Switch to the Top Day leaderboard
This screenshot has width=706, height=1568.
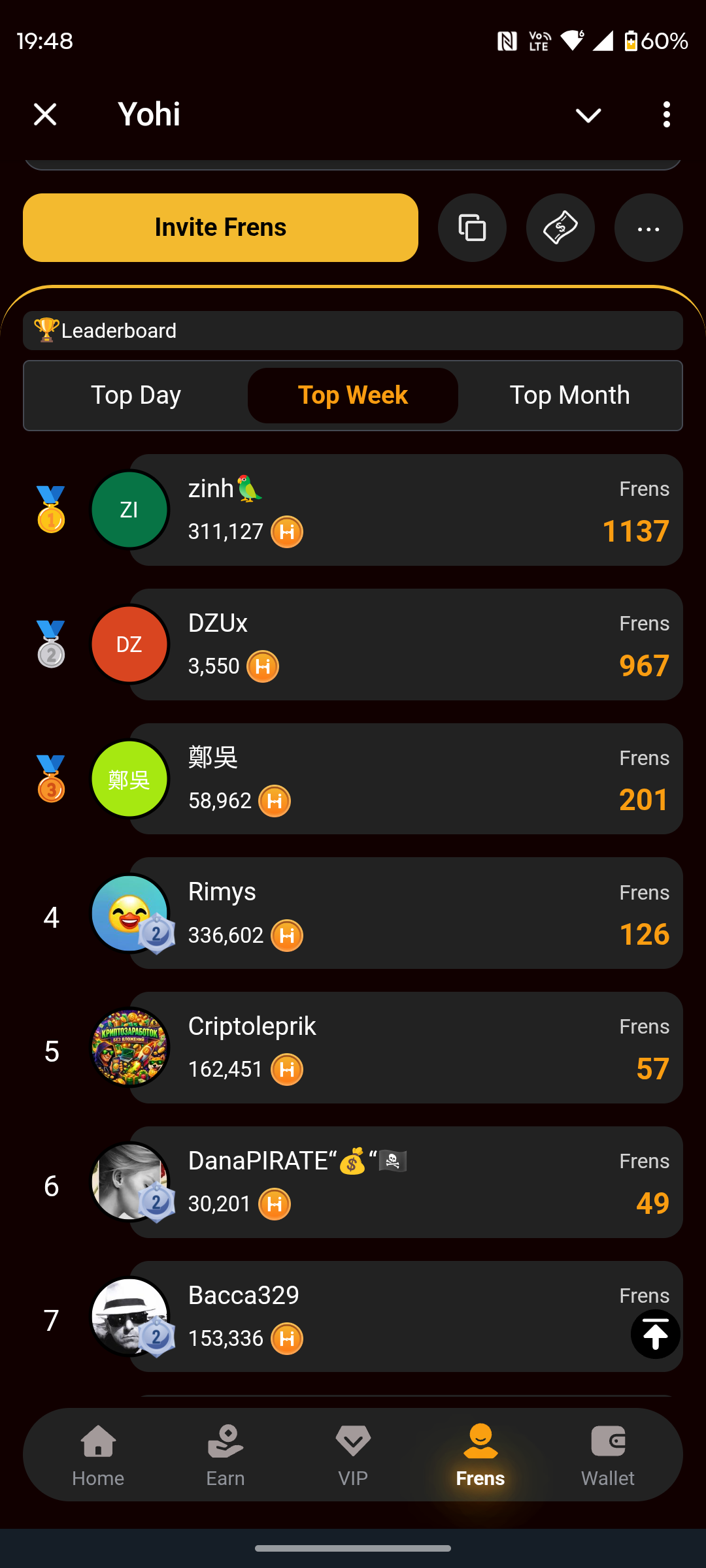(x=136, y=395)
